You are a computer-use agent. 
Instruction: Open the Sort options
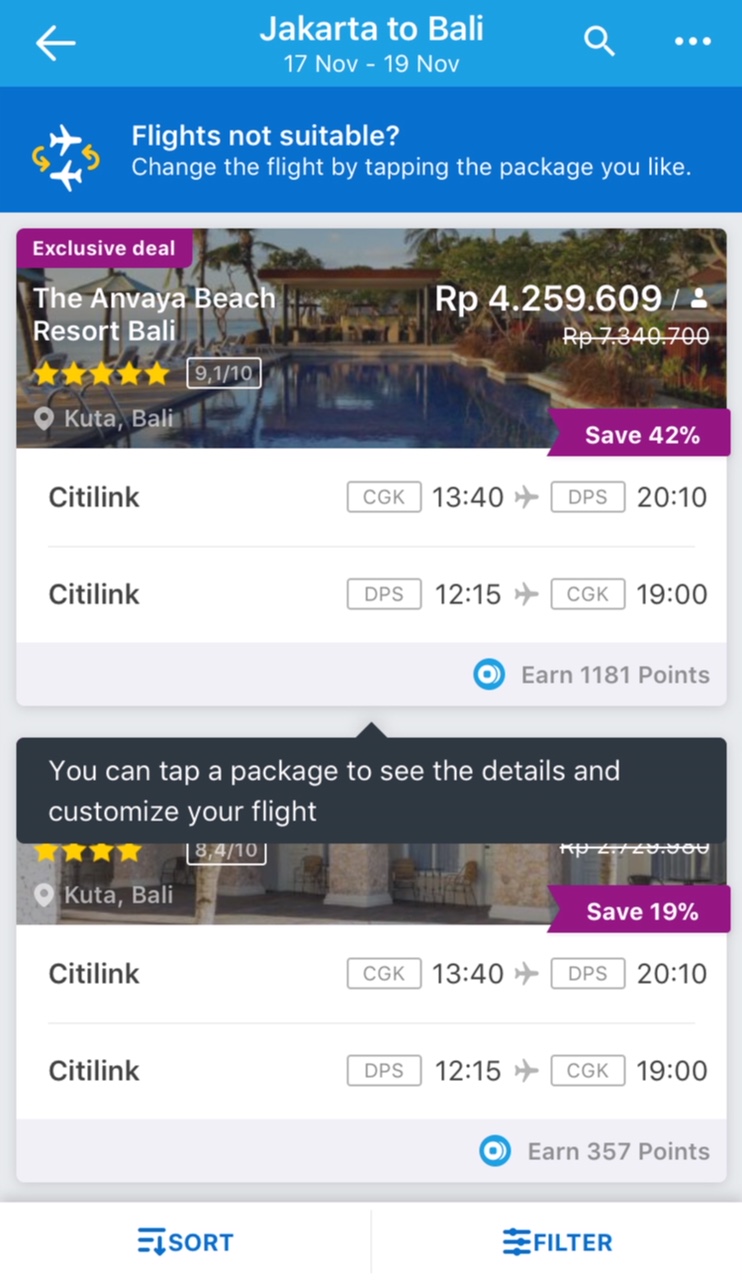point(186,1242)
